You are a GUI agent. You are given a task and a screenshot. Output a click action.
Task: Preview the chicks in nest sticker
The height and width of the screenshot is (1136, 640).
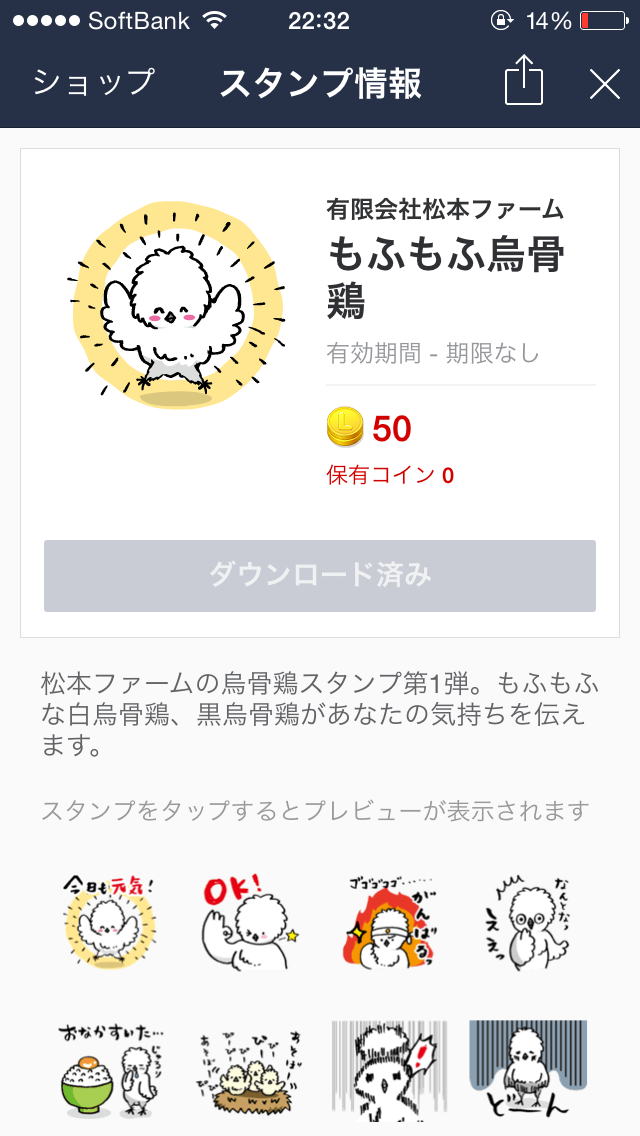point(250,1068)
